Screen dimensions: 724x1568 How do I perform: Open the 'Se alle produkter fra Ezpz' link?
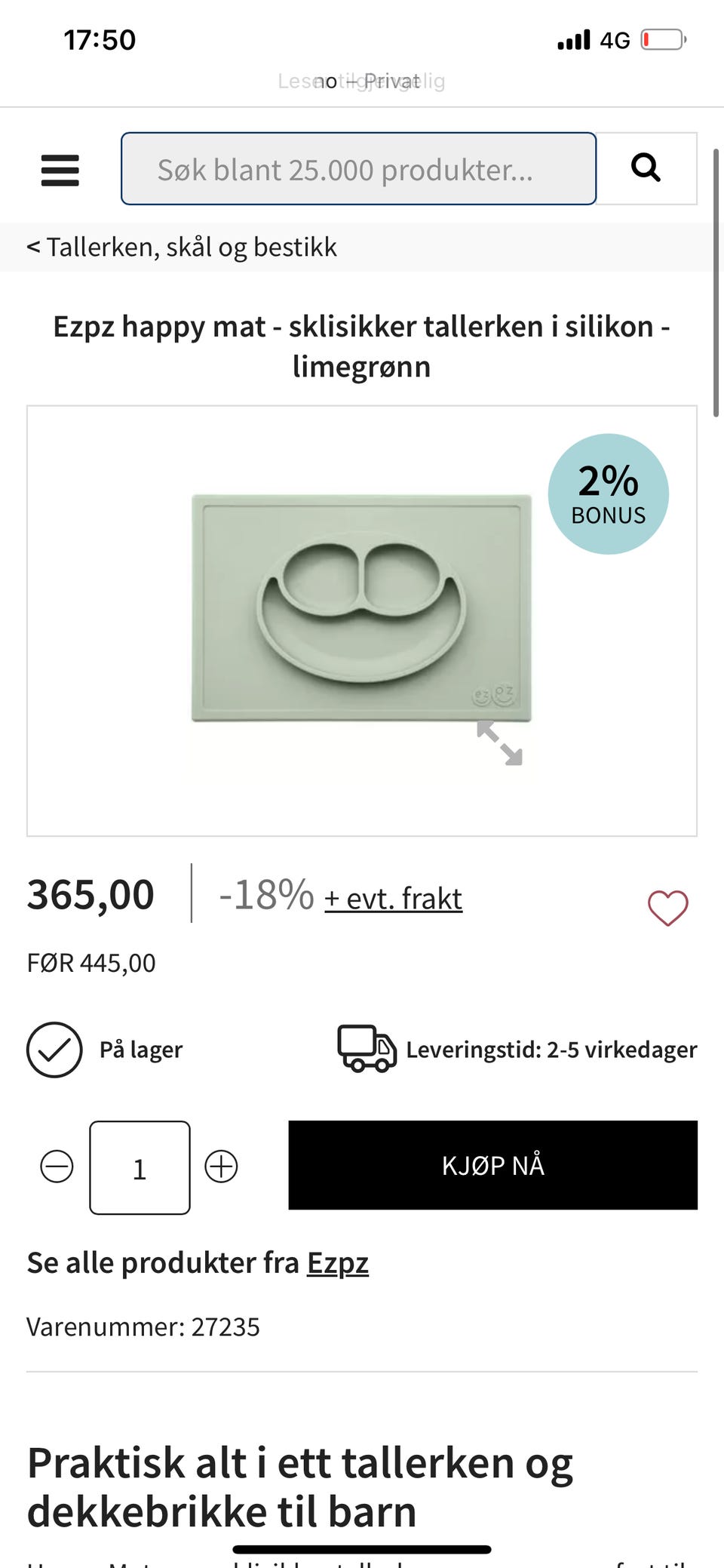(337, 1261)
